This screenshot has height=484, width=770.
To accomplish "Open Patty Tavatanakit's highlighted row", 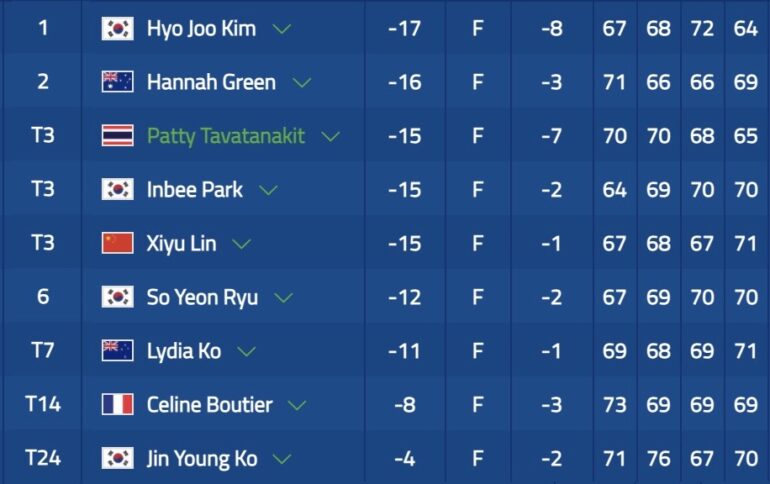I will [330, 136].
